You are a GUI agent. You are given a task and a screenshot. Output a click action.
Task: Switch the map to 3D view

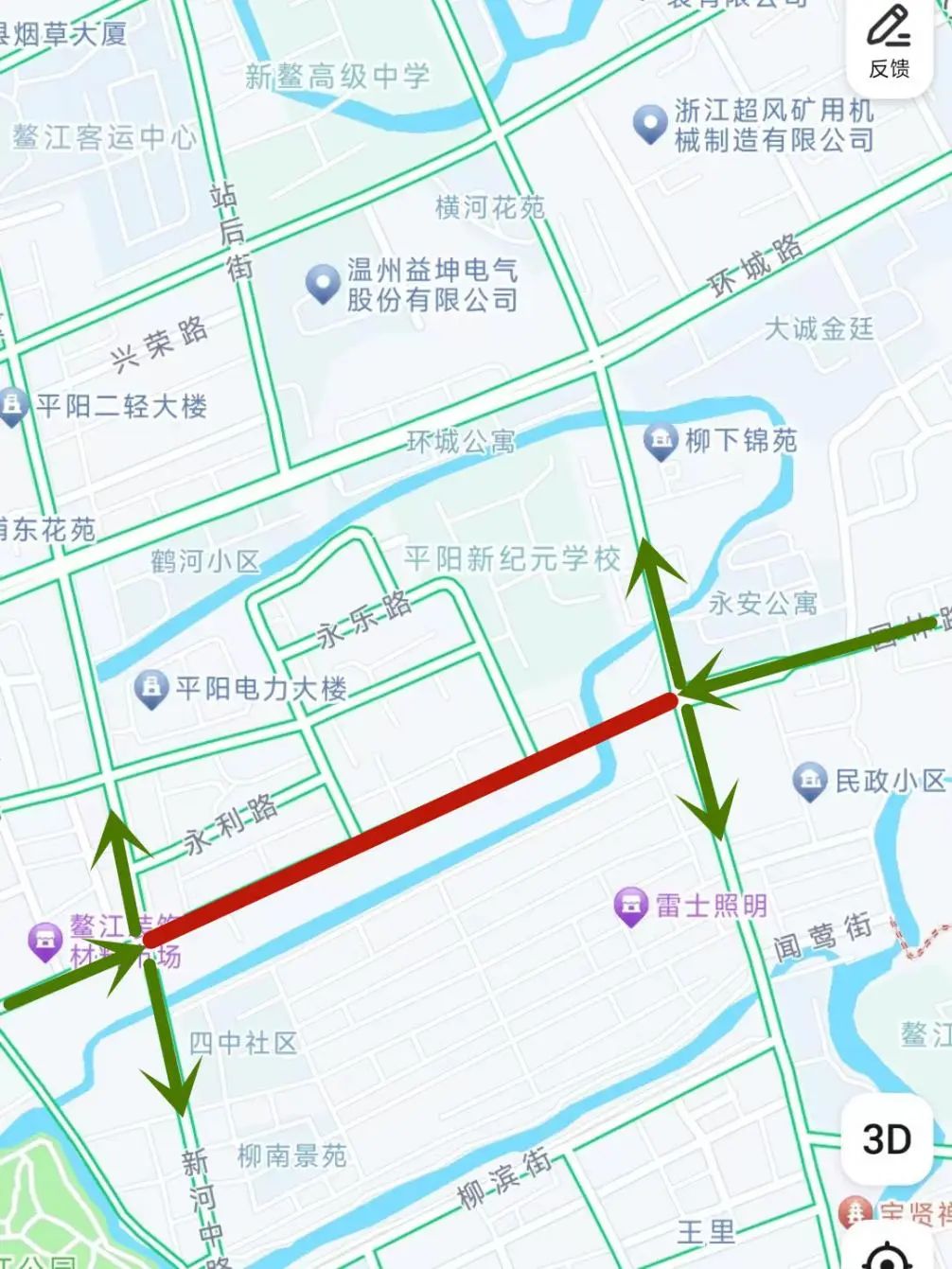pyautogui.click(x=887, y=1138)
